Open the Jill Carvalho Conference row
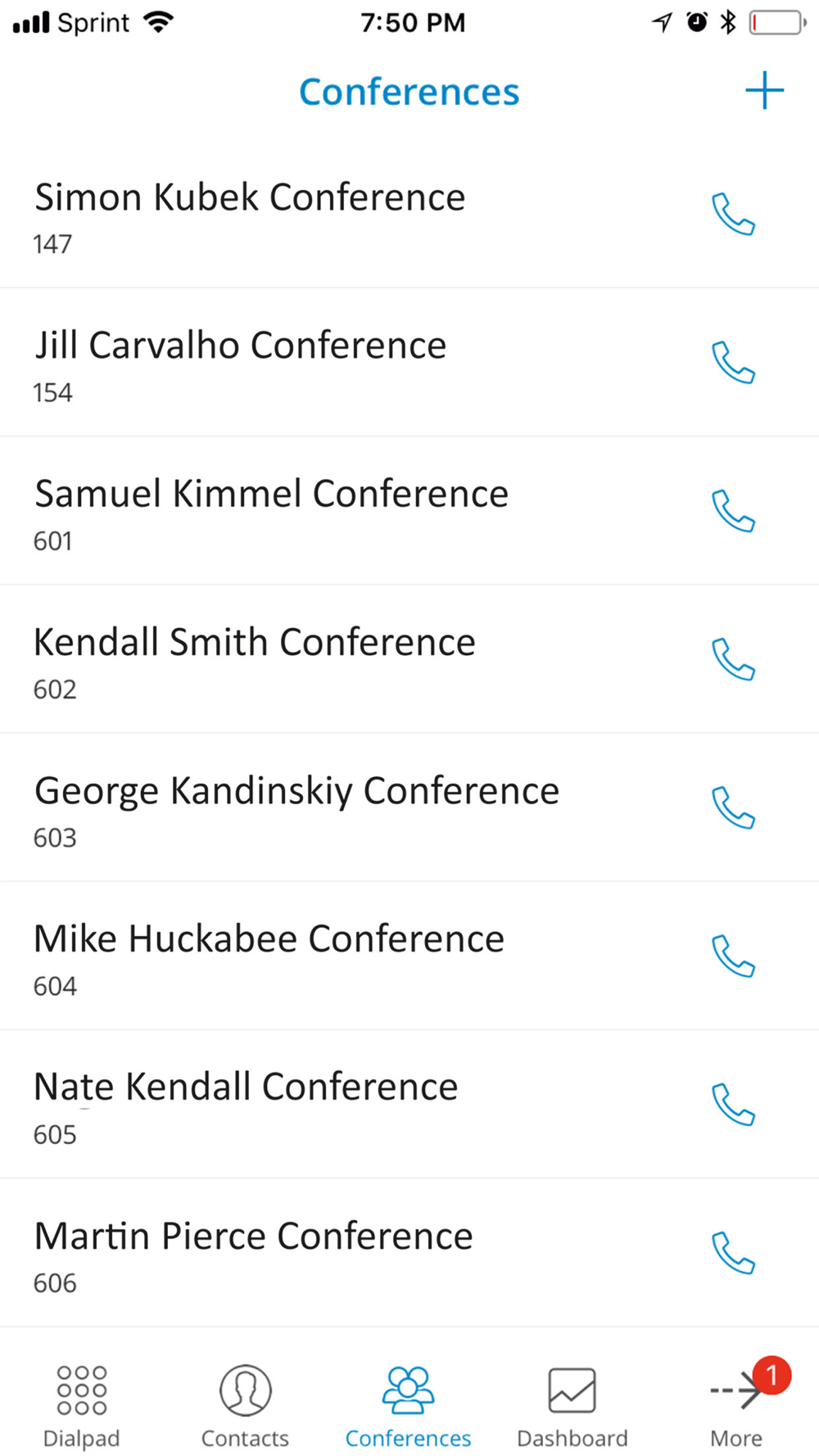Screen dimensions: 819x1456 click(241, 364)
